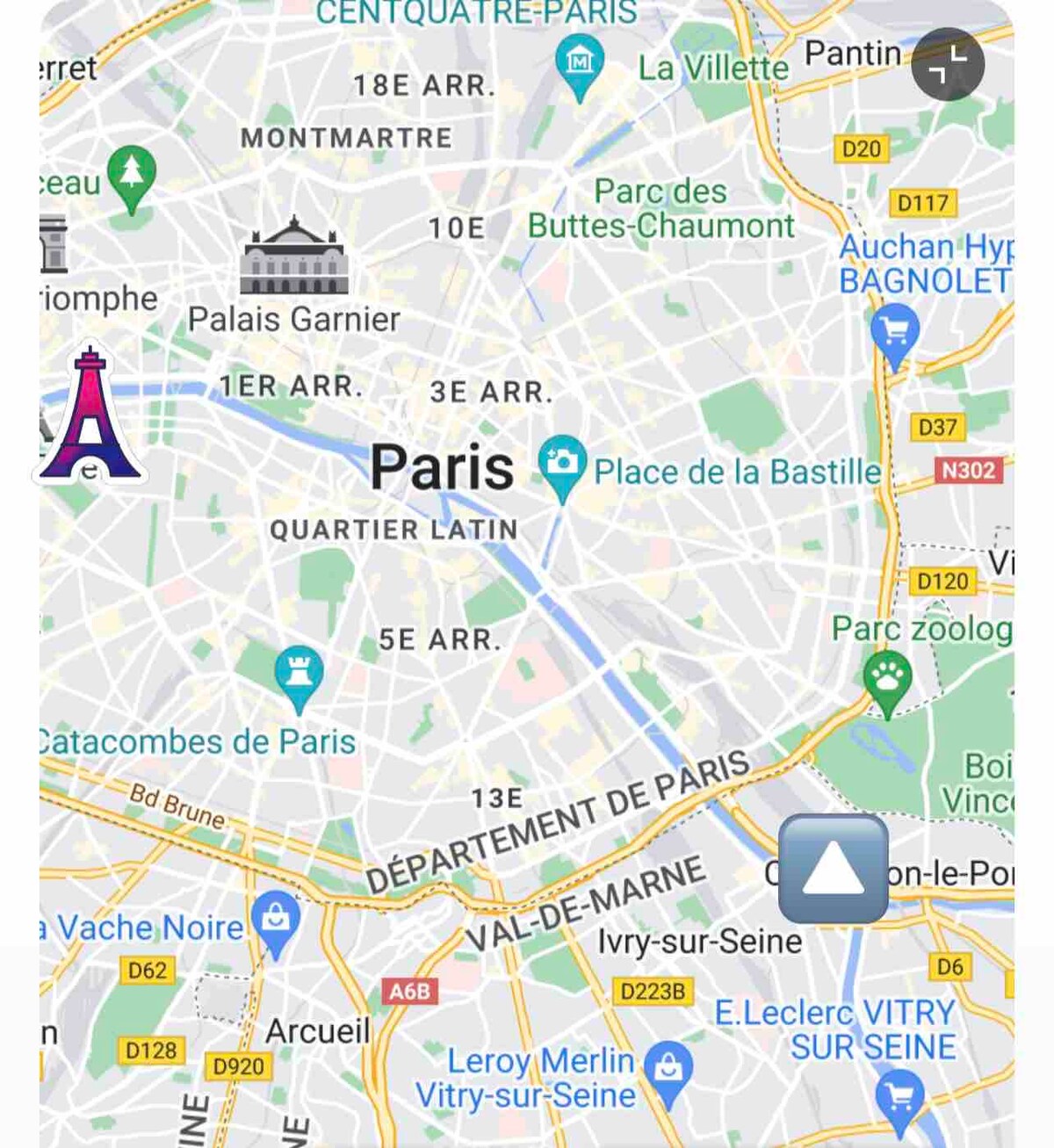Open the Auchan Bagnolet shopping pin
Viewport: 1054px width, 1148px height.
pos(895,332)
